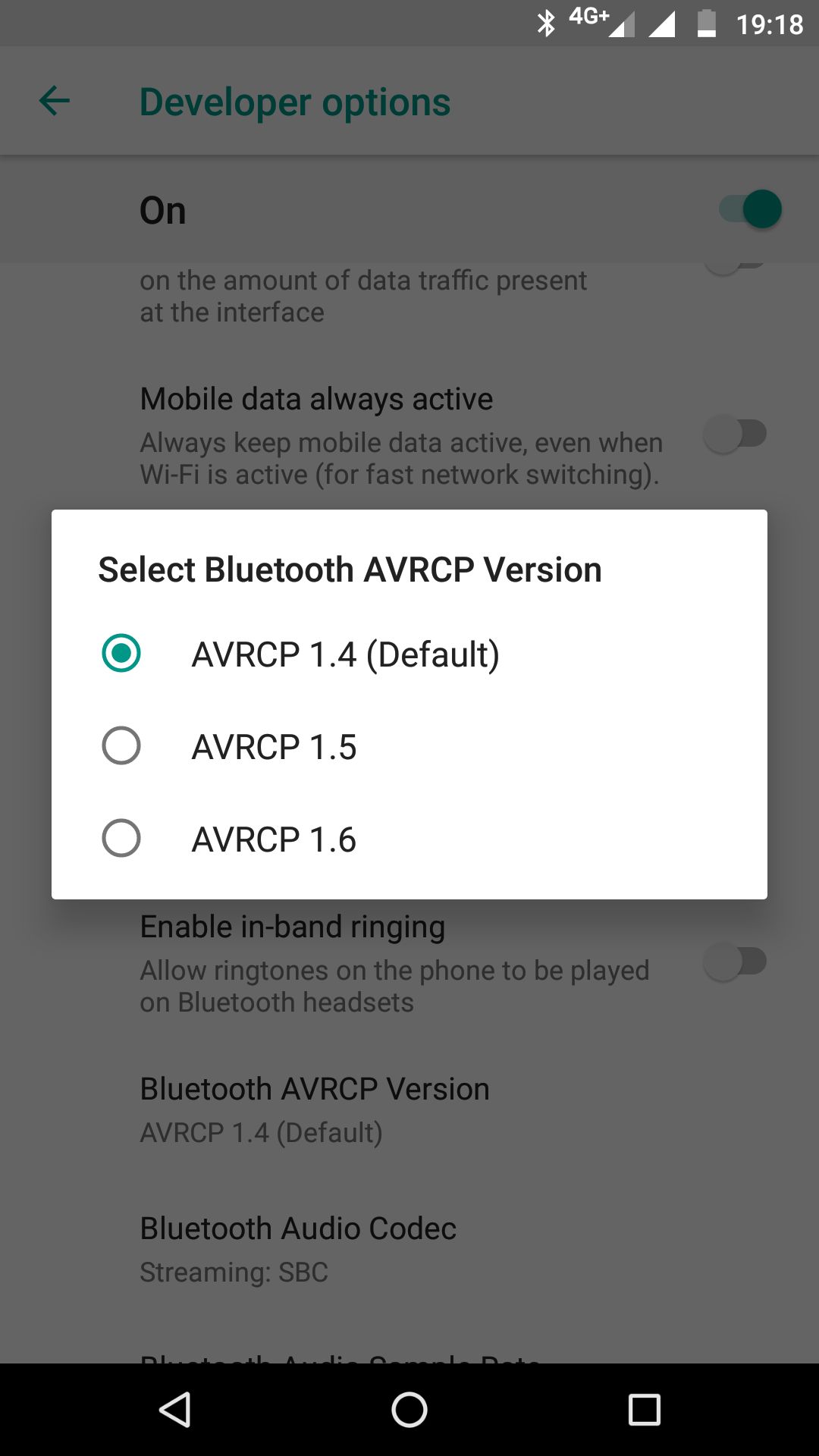Screen dimensions: 819x1456
Task: Tap the system back button
Action: pyautogui.click(x=175, y=1410)
